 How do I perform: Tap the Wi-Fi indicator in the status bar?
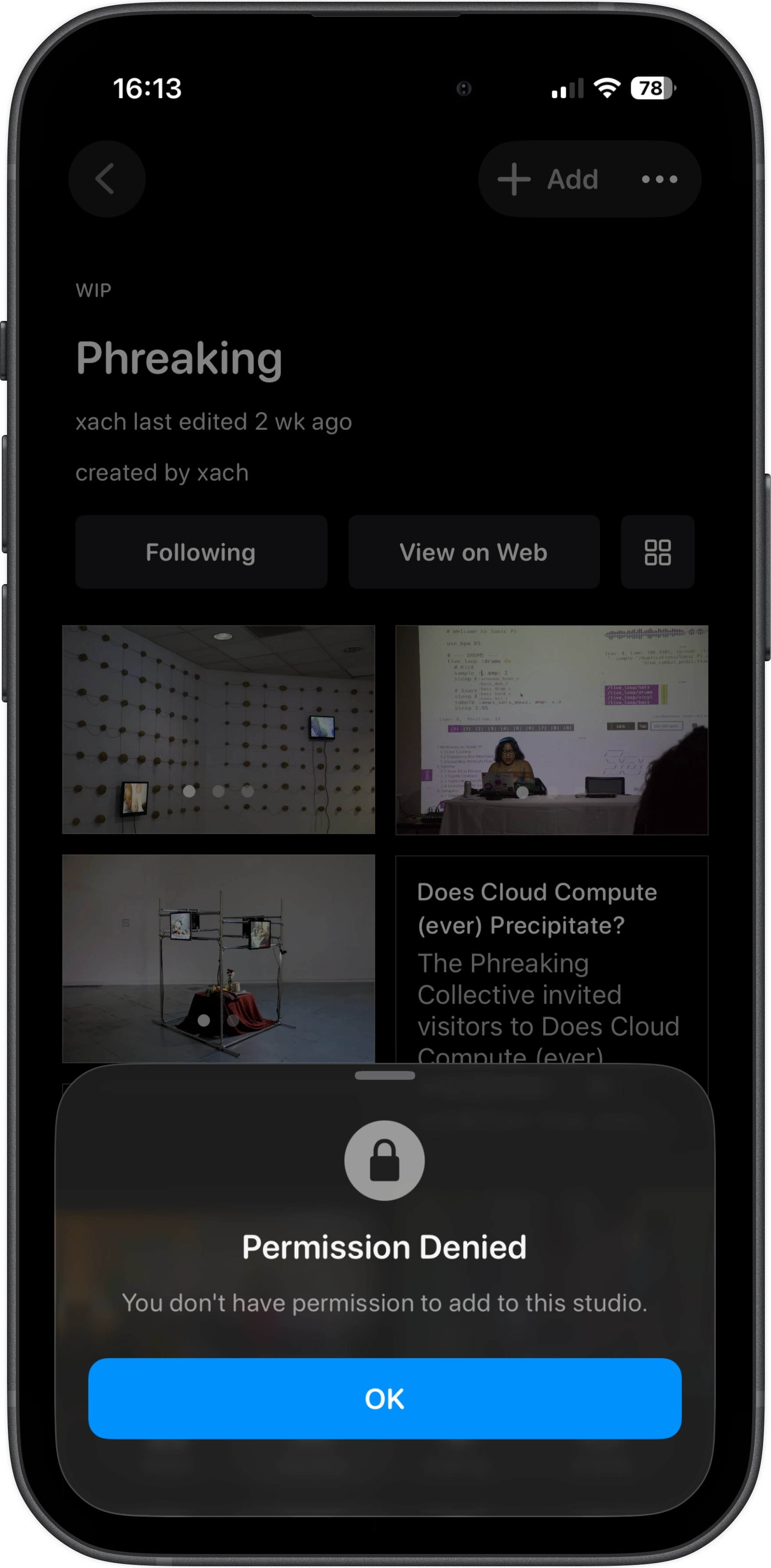[x=607, y=89]
